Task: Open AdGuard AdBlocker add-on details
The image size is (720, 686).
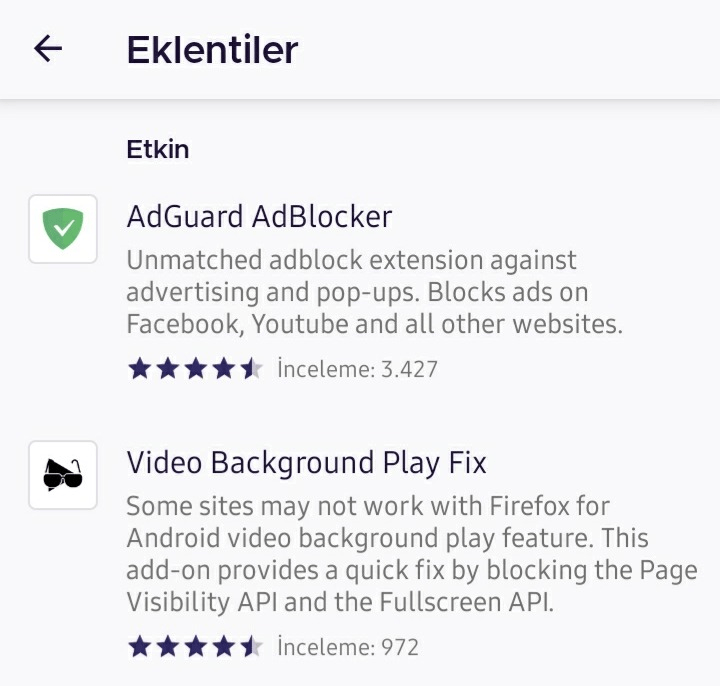Action: 259,217
